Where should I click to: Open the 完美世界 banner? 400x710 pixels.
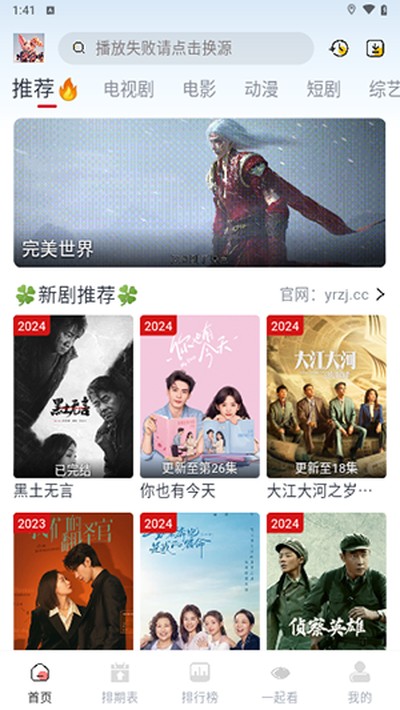[199, 192]
